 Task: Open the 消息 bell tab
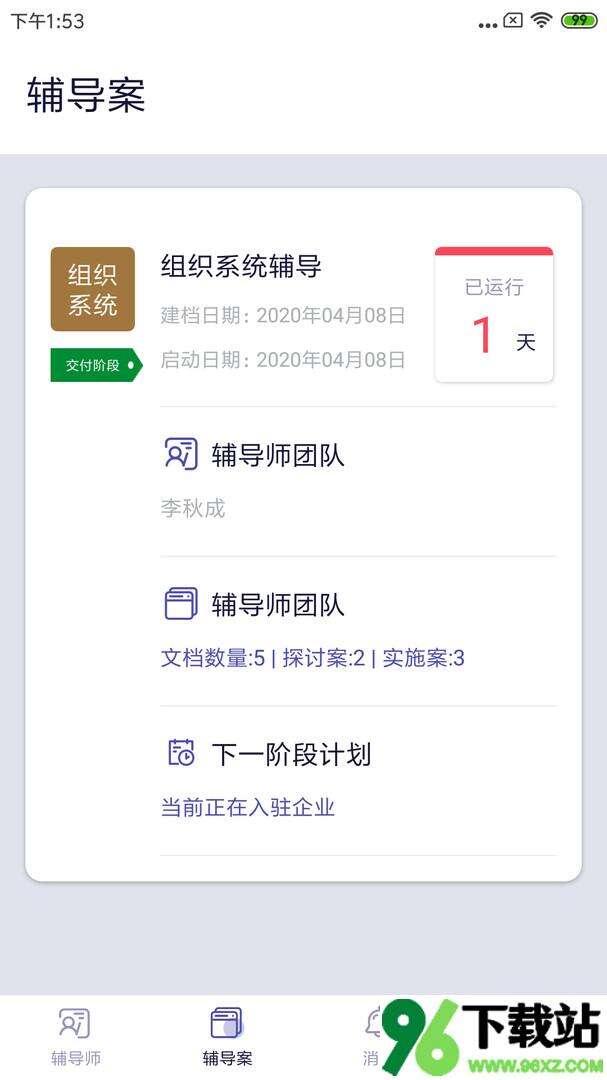pos(374,1030)
